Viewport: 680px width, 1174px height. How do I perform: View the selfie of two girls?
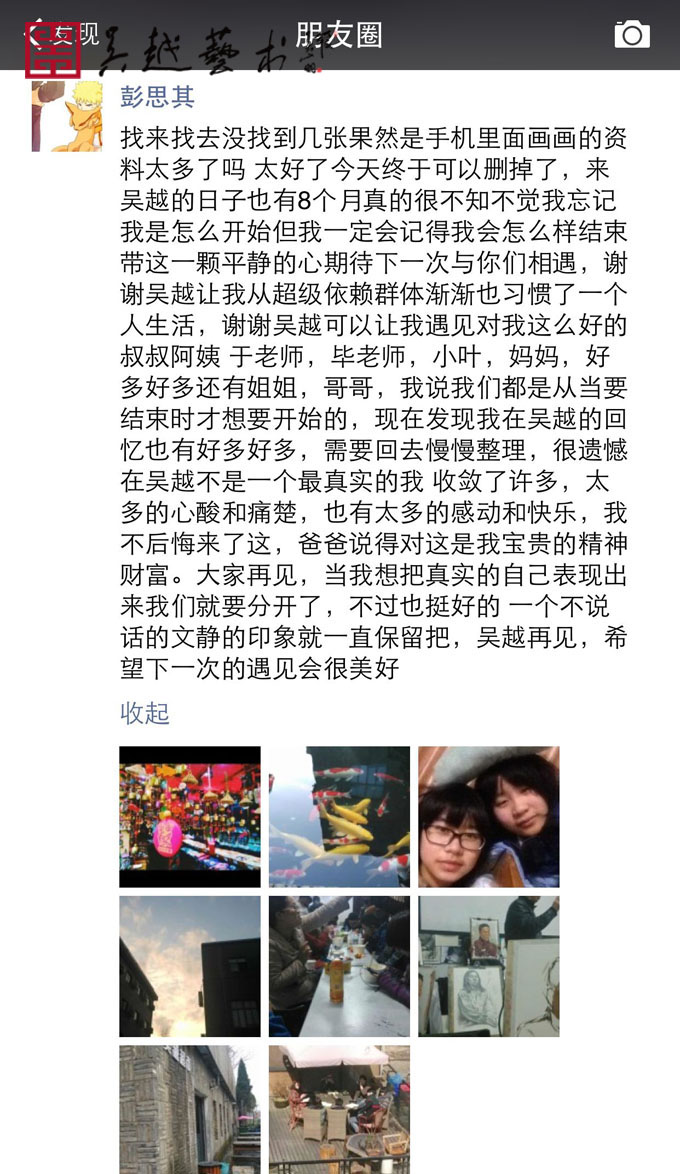point(488,817)
